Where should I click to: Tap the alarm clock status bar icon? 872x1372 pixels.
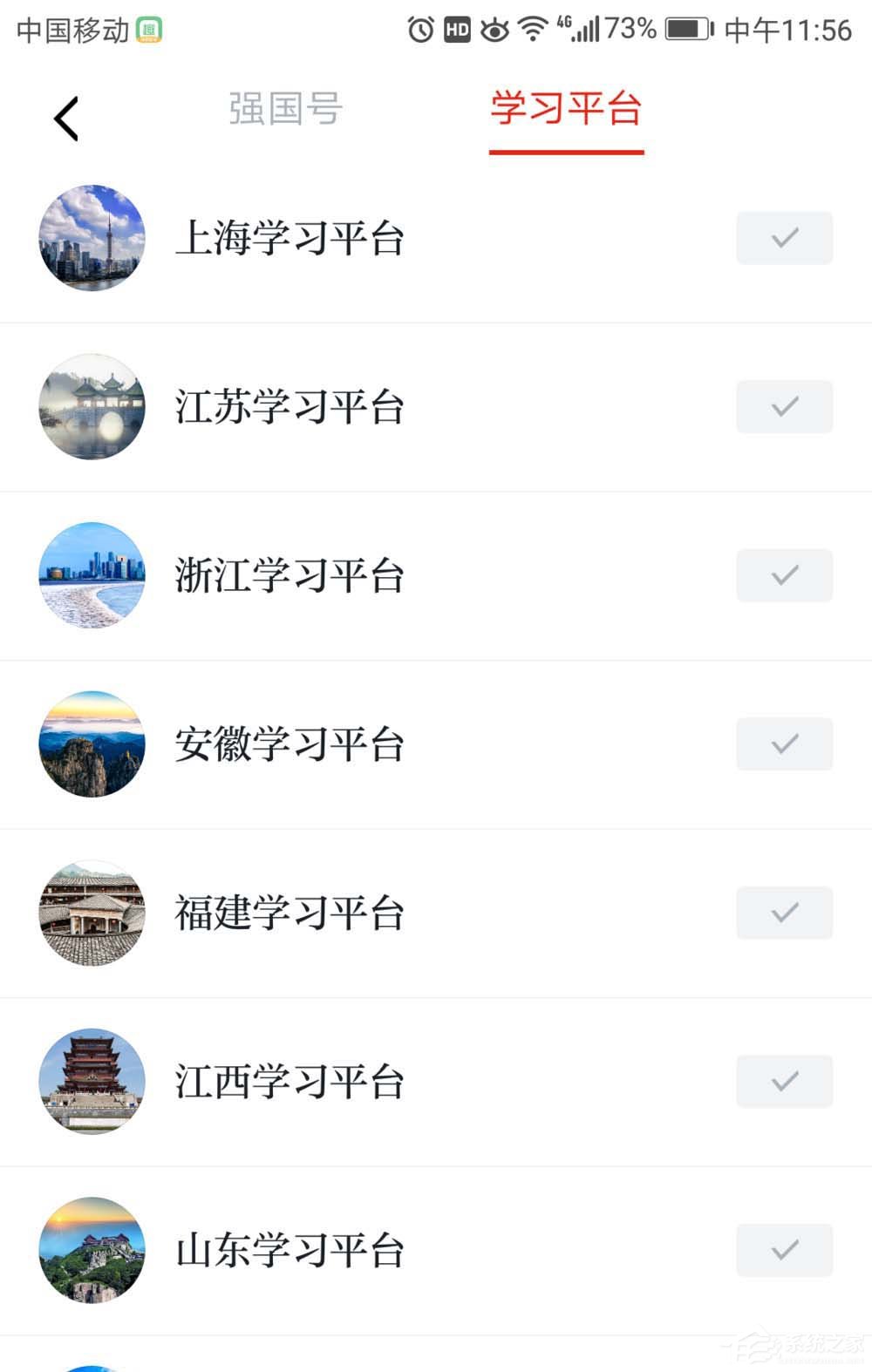419,29
